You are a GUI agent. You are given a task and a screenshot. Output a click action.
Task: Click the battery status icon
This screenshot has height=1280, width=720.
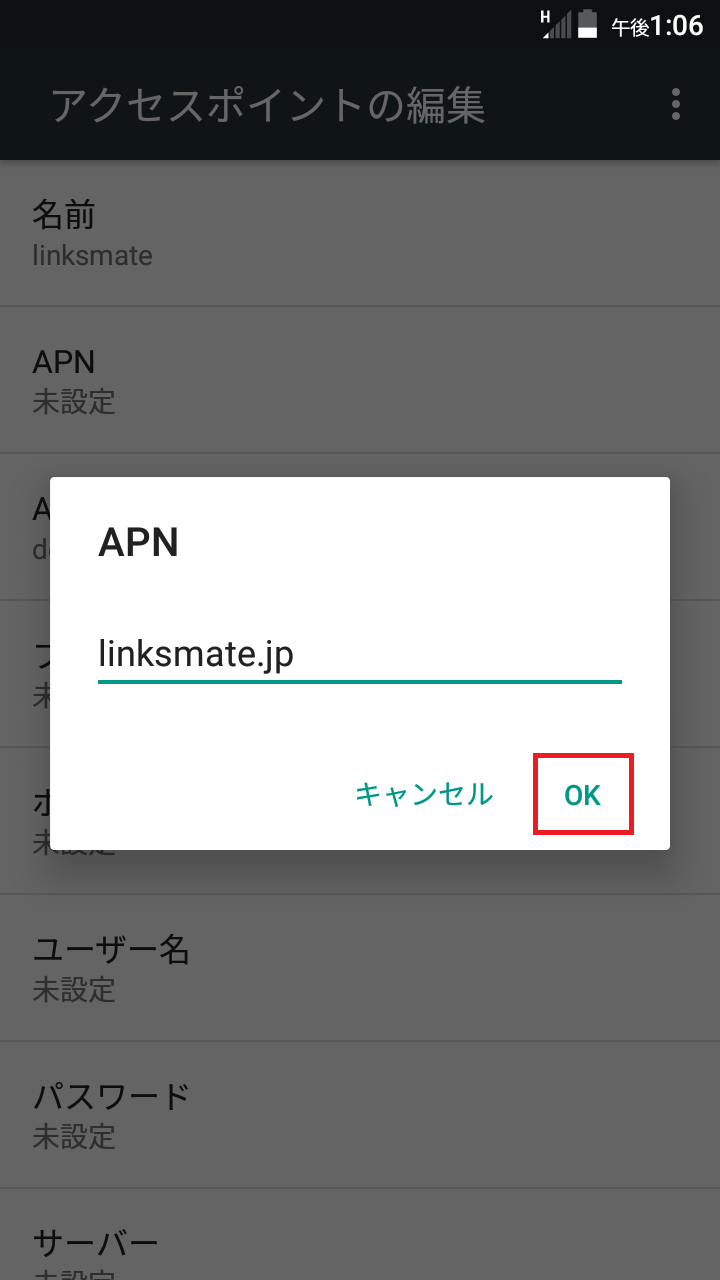pos(586,25)
